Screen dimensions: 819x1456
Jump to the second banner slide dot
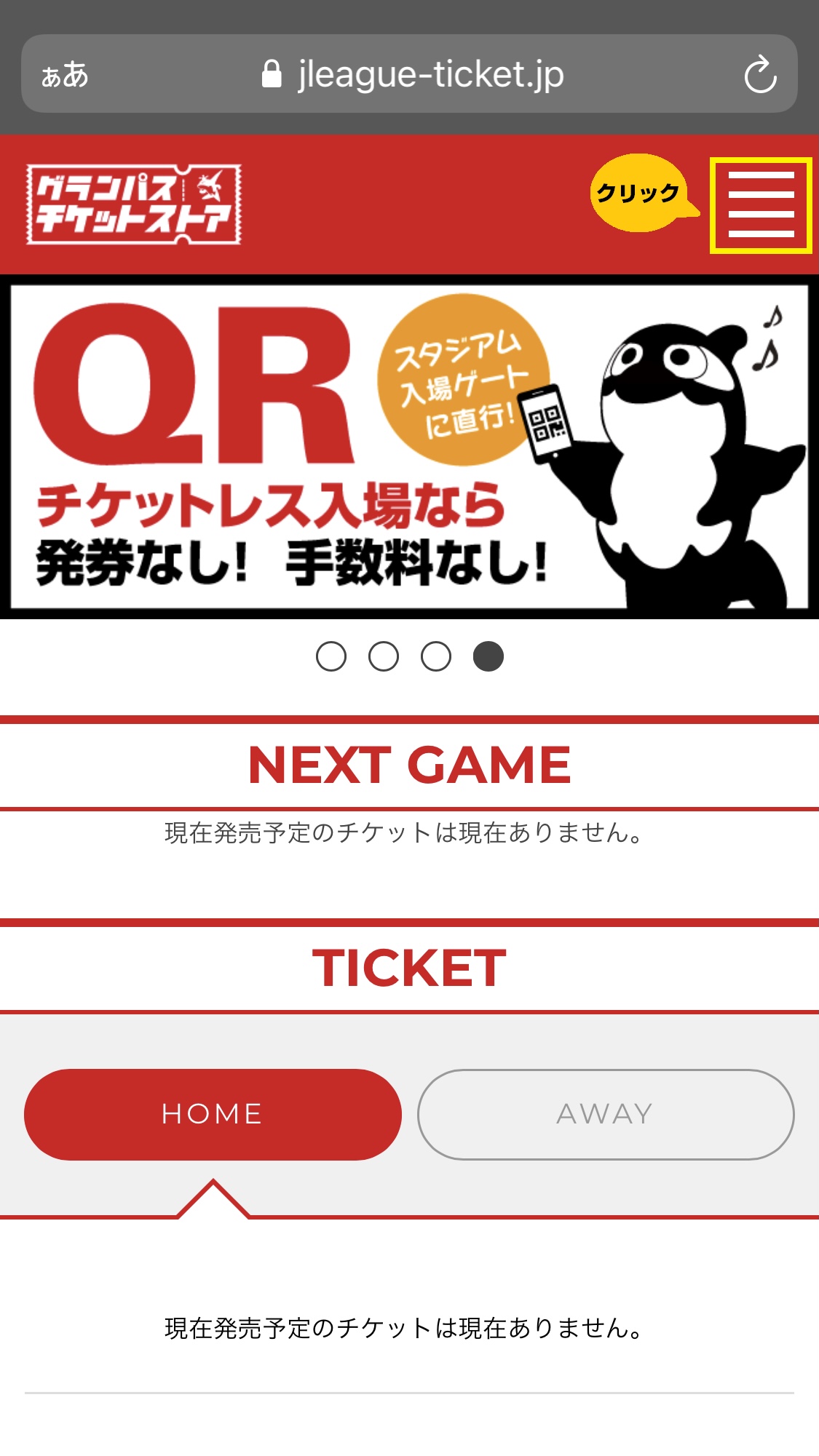[384, 656]
